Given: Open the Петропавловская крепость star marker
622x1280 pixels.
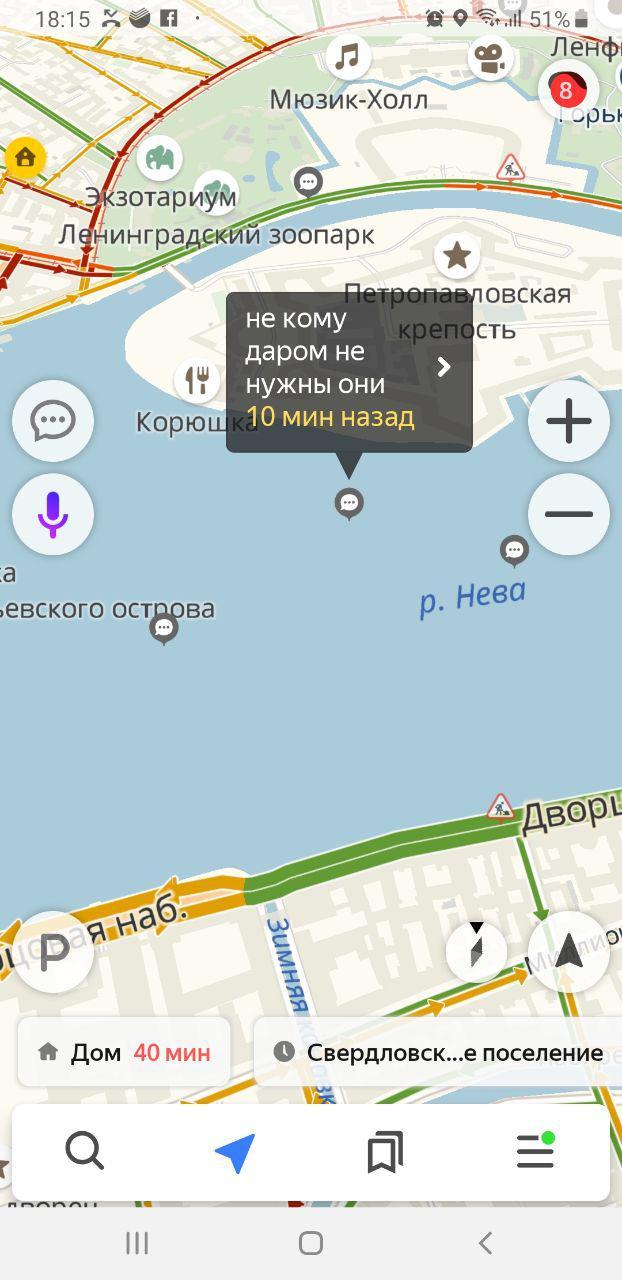Looking at the screenshot, I should (457, 256).
